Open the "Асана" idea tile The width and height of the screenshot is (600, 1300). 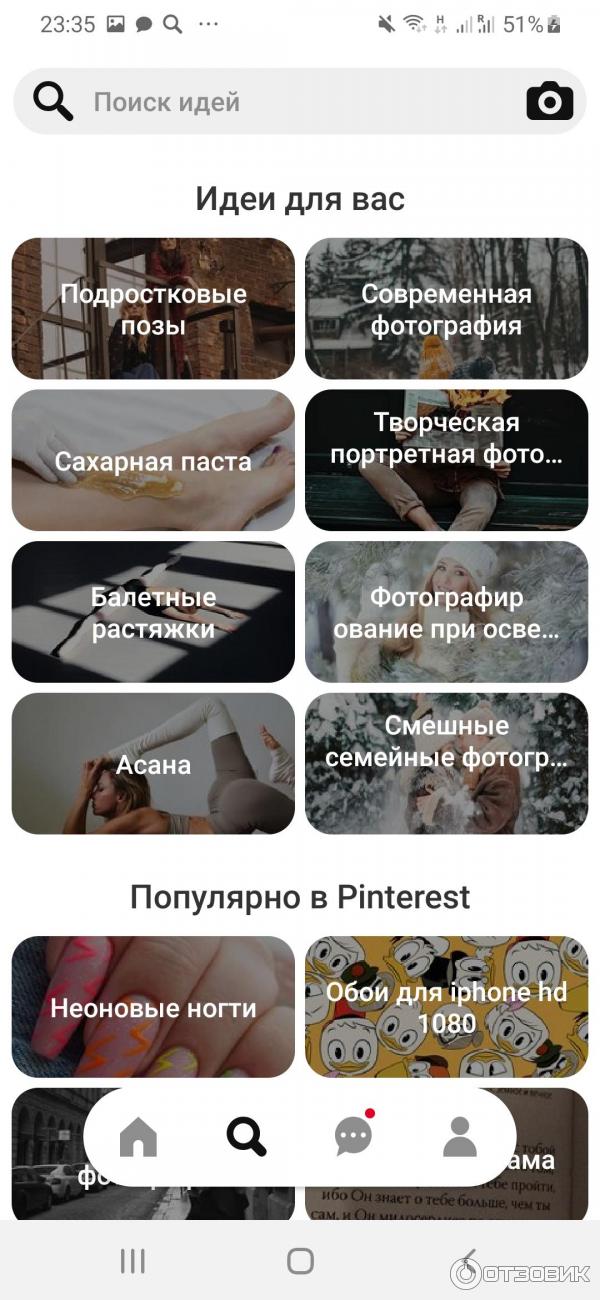[x=153, y=764]
